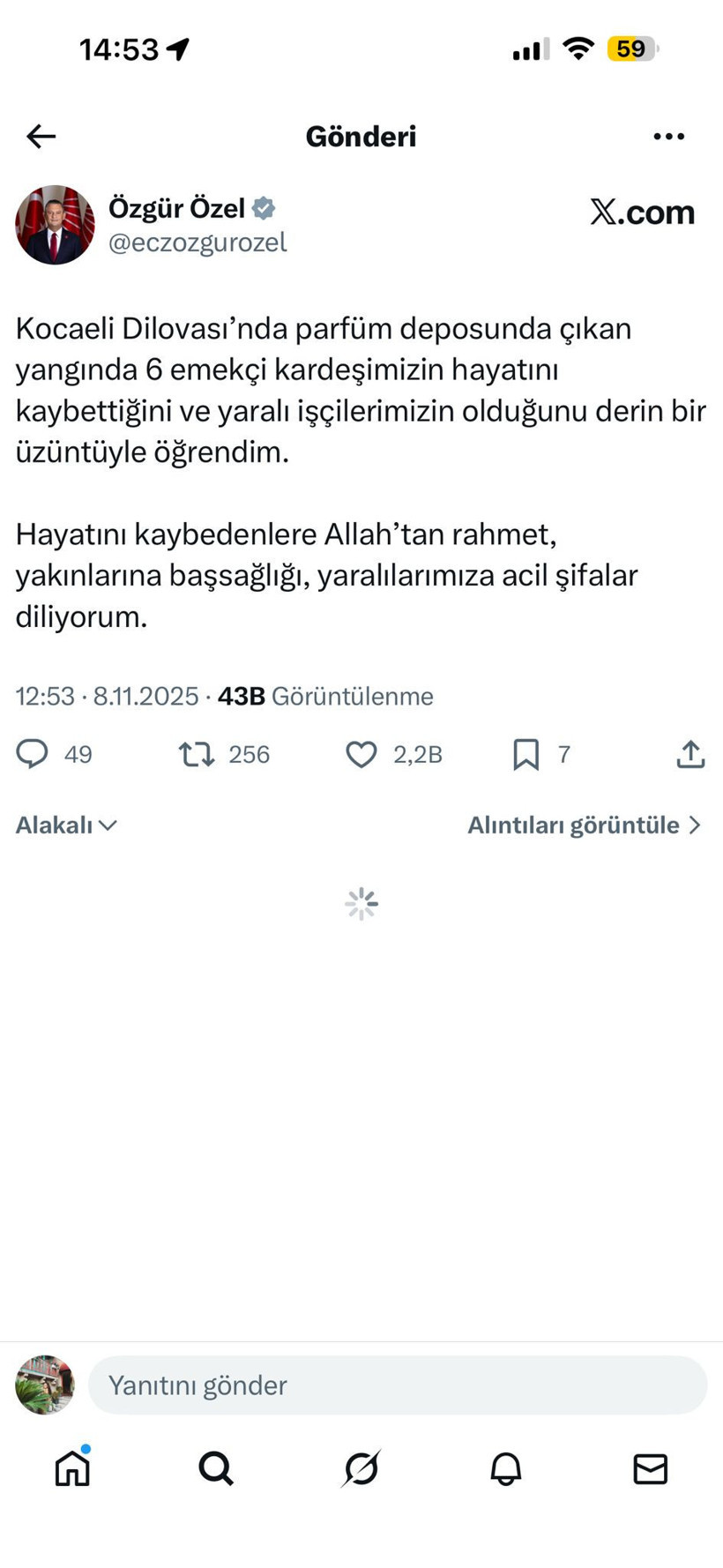Viewport: 723px width, 1568px height.
Task: Go back with the left arrow
Action: tap(40, 136)
